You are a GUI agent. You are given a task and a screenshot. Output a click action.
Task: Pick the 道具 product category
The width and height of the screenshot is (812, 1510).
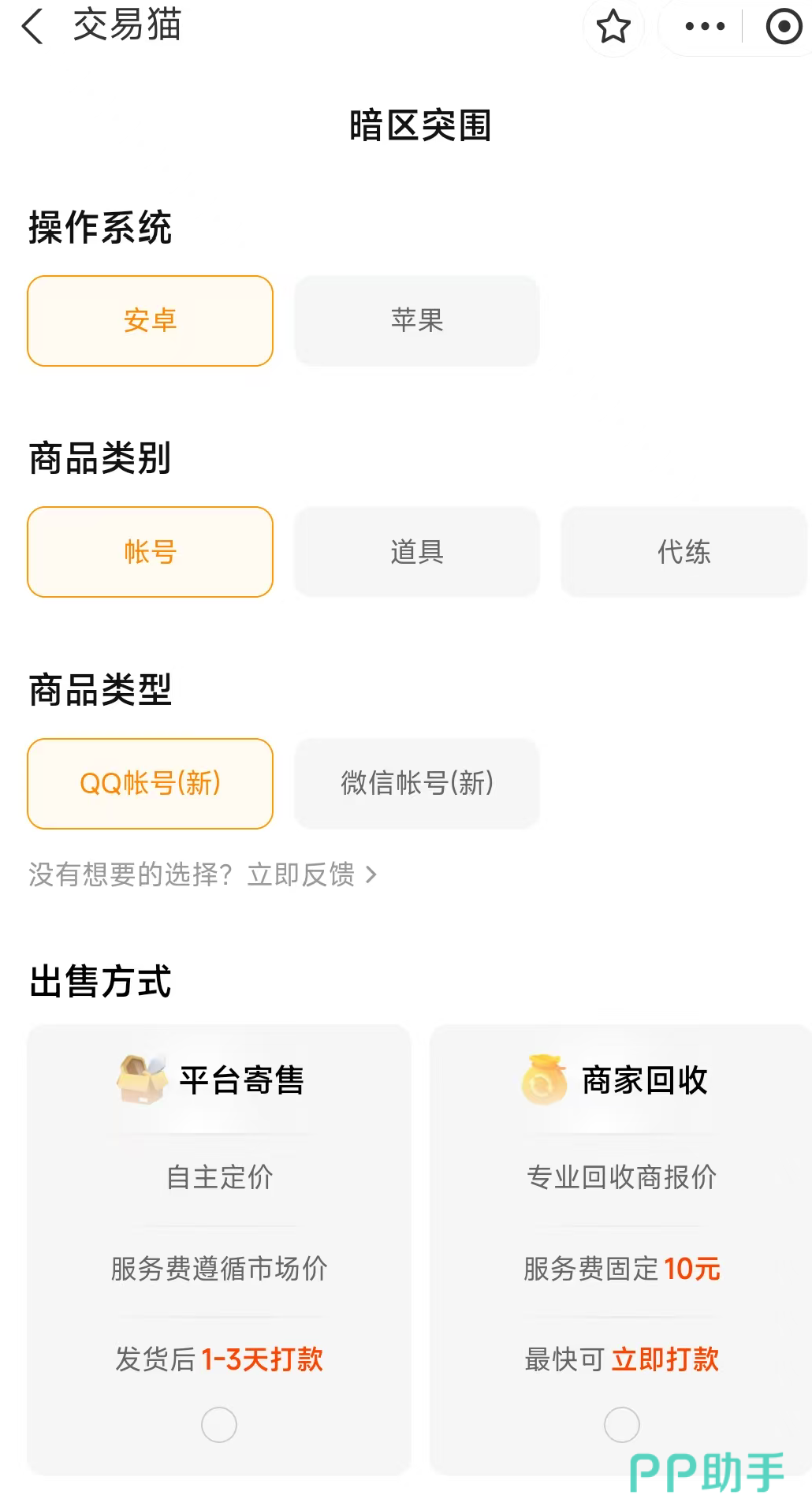(x=417, y=552)
